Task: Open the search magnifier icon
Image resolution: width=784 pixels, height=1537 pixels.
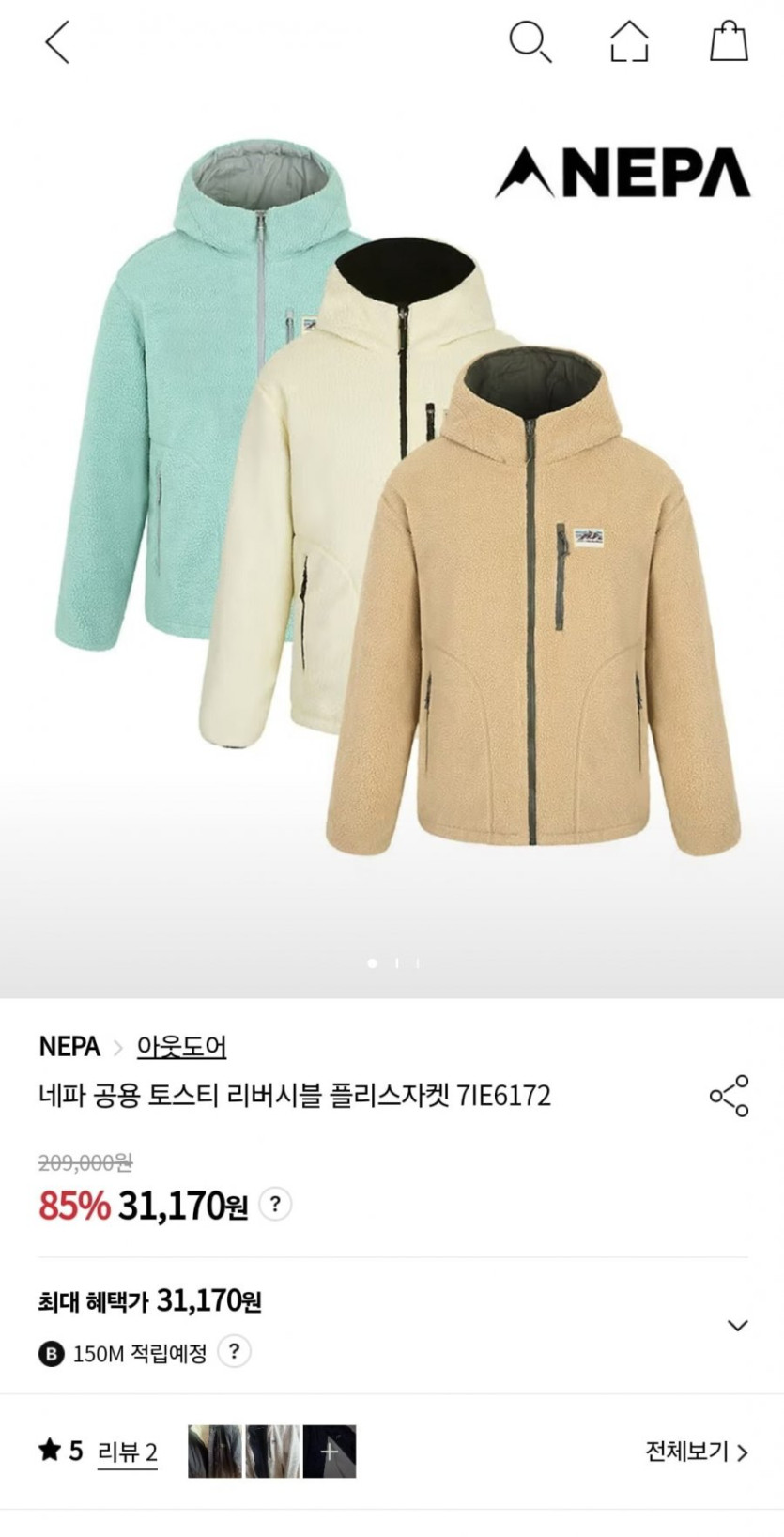Action: tap(530, 42)
